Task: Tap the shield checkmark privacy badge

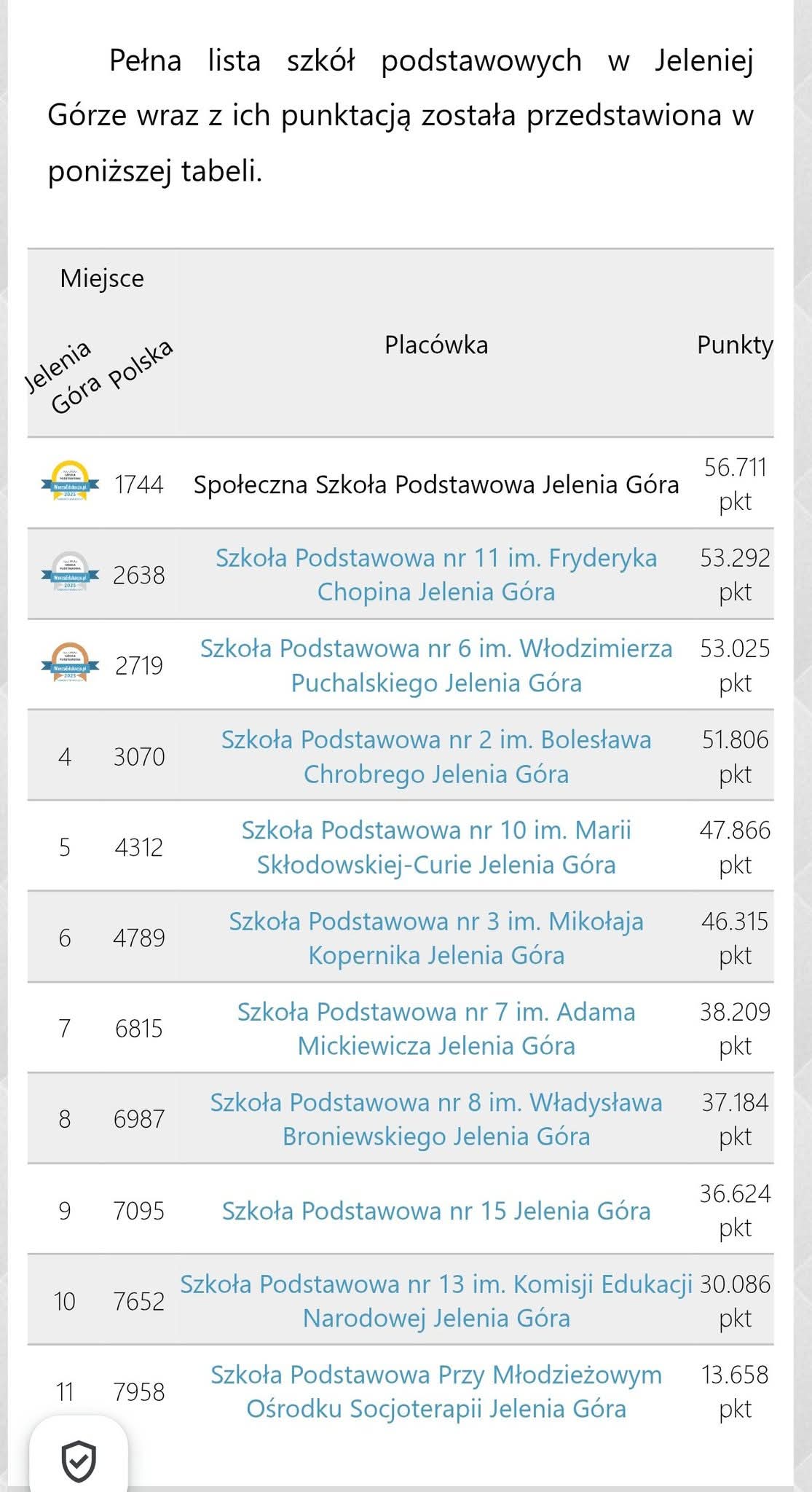Action: click(78, 1461)
